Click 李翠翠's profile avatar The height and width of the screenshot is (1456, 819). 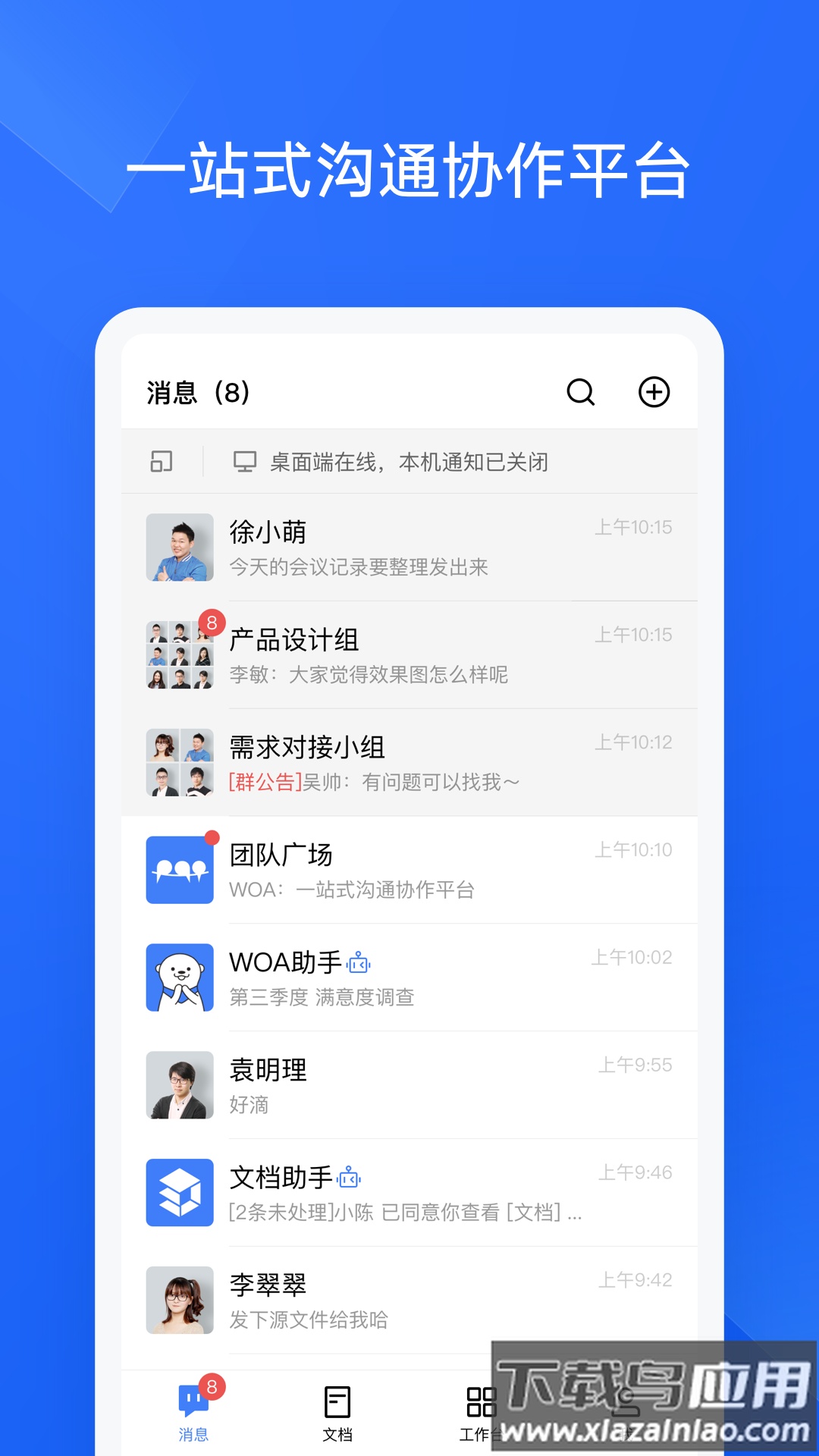tap(179, 1300)
